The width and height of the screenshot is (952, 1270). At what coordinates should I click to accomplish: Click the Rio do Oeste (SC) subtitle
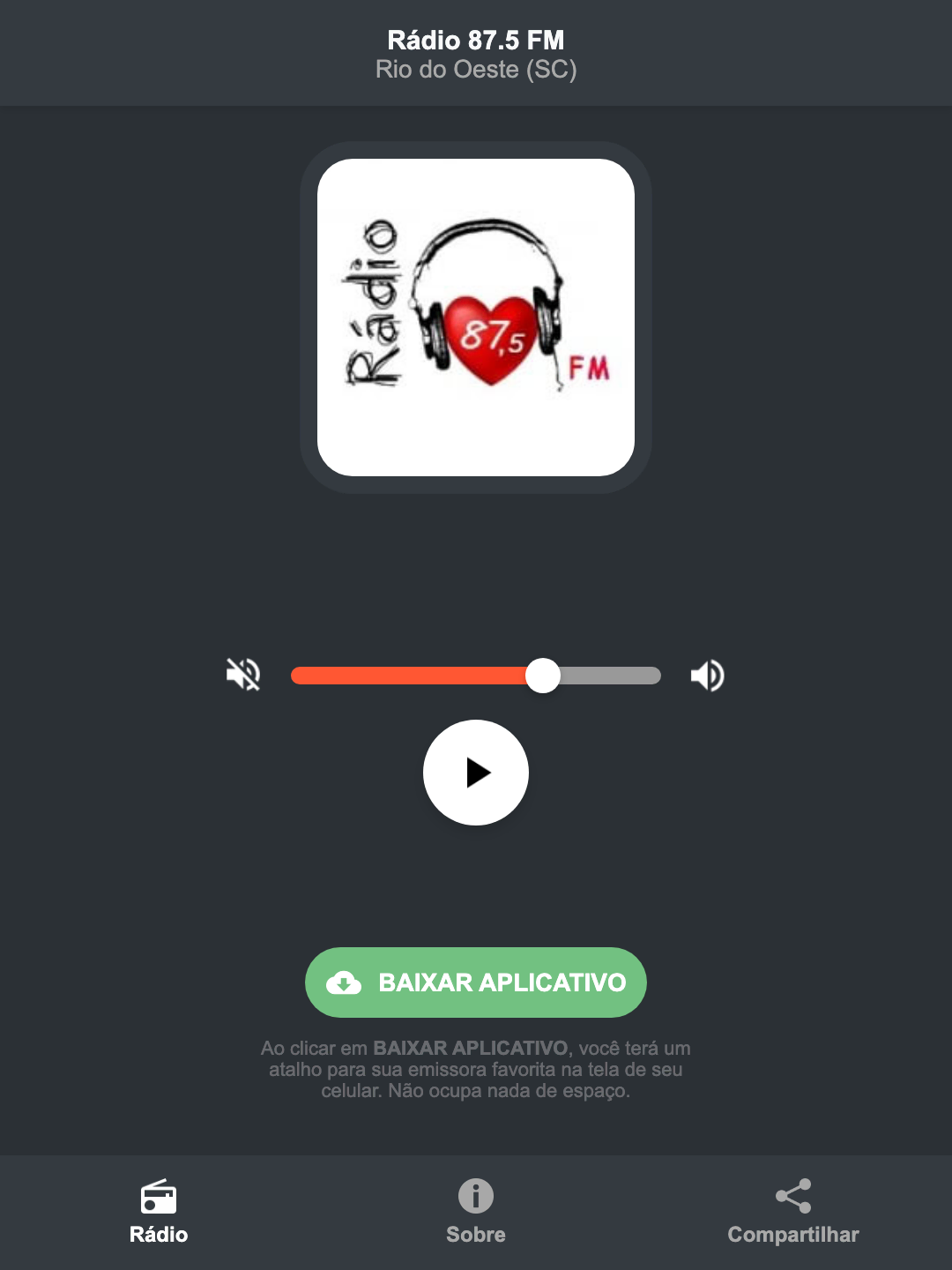pyautogui.click(x=475, y=68)
